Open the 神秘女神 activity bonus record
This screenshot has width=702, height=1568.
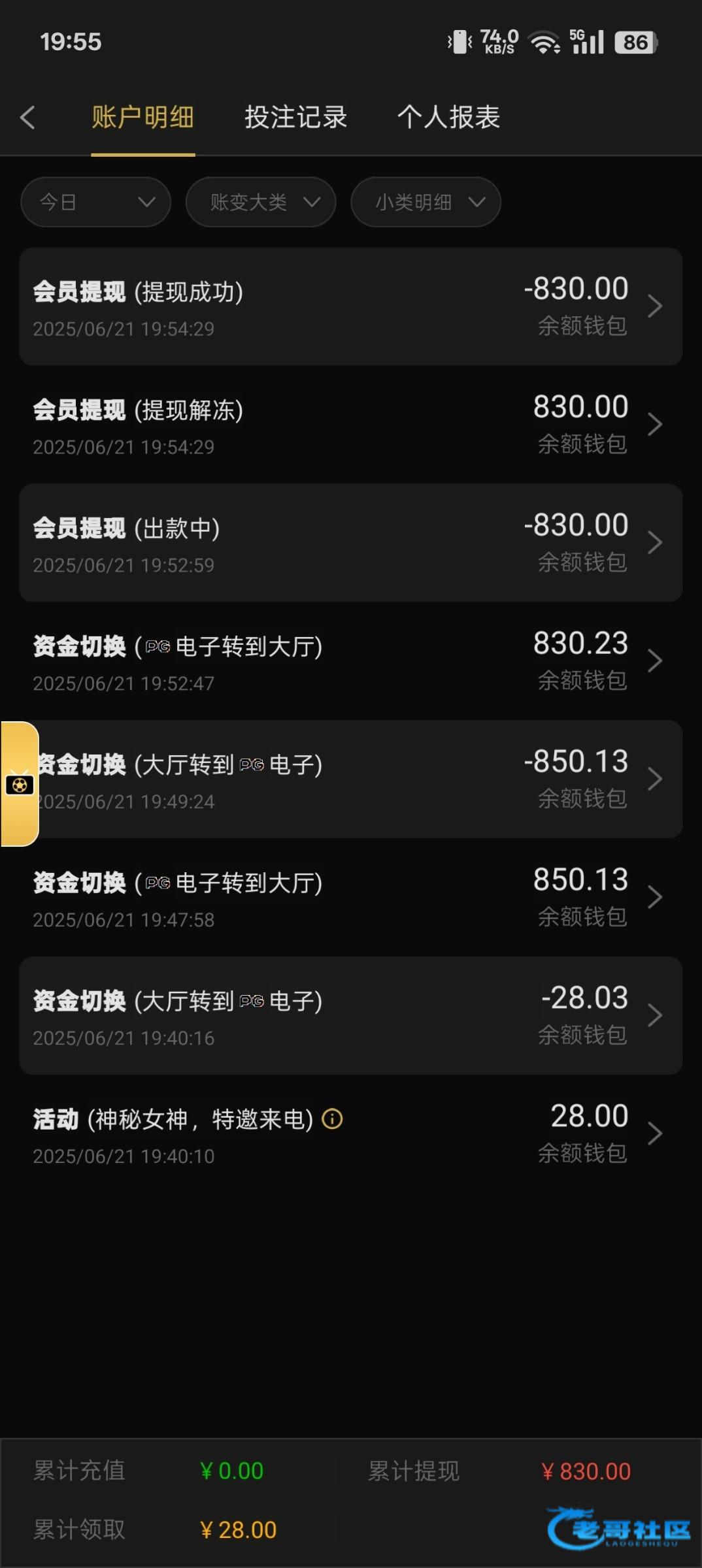[x=351, y=1134]
